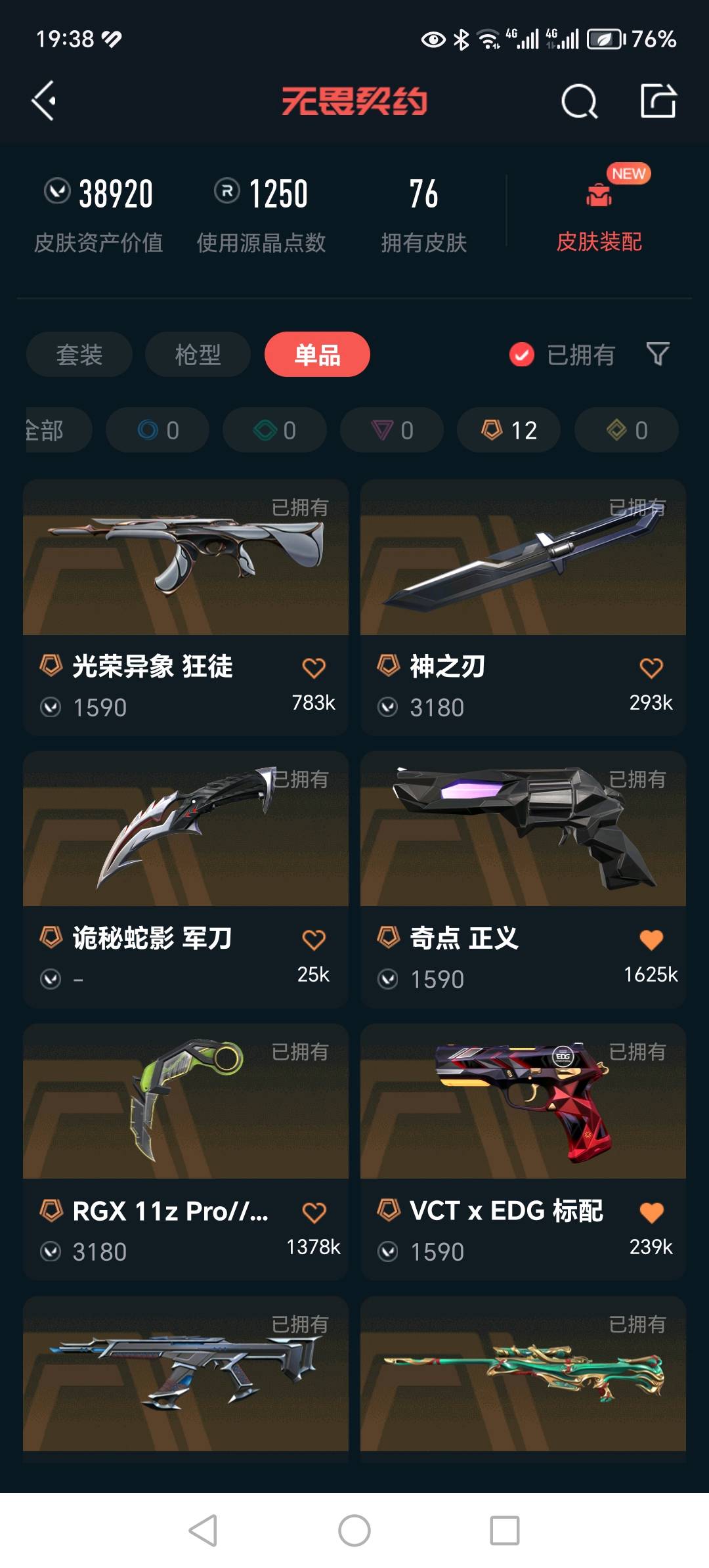Select the 单品 tab
Screen dimensions: 709x1568
coord(317,355)
